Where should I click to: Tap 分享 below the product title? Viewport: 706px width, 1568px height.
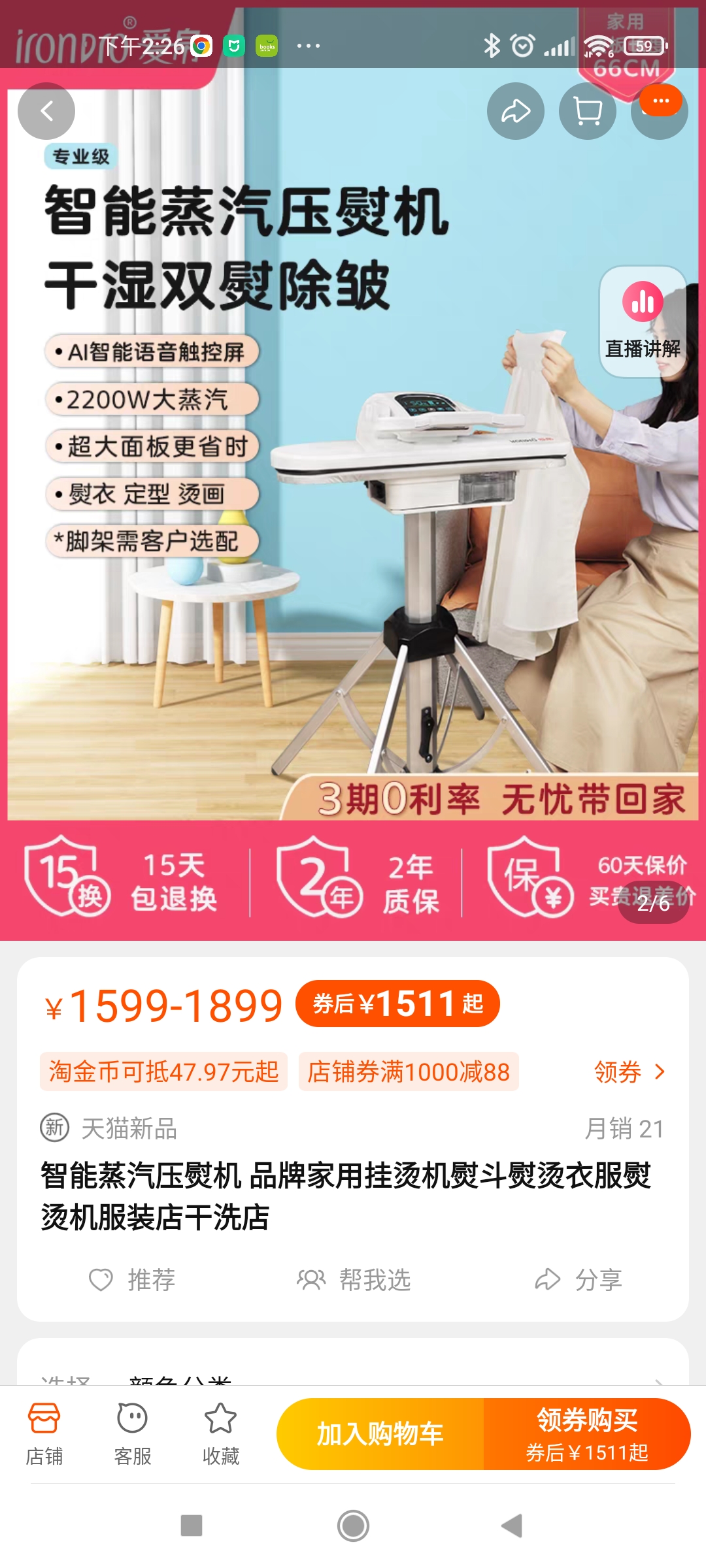coord(579,1280)
